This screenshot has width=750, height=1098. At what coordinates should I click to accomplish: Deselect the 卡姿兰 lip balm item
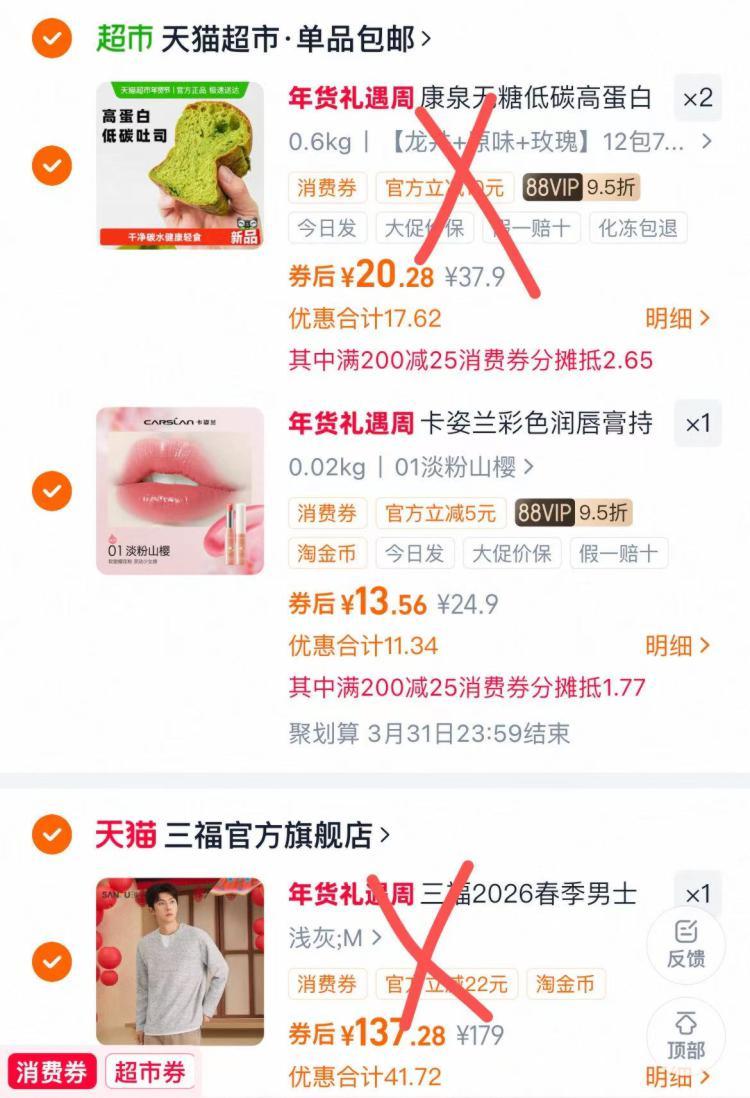point(52,491)
